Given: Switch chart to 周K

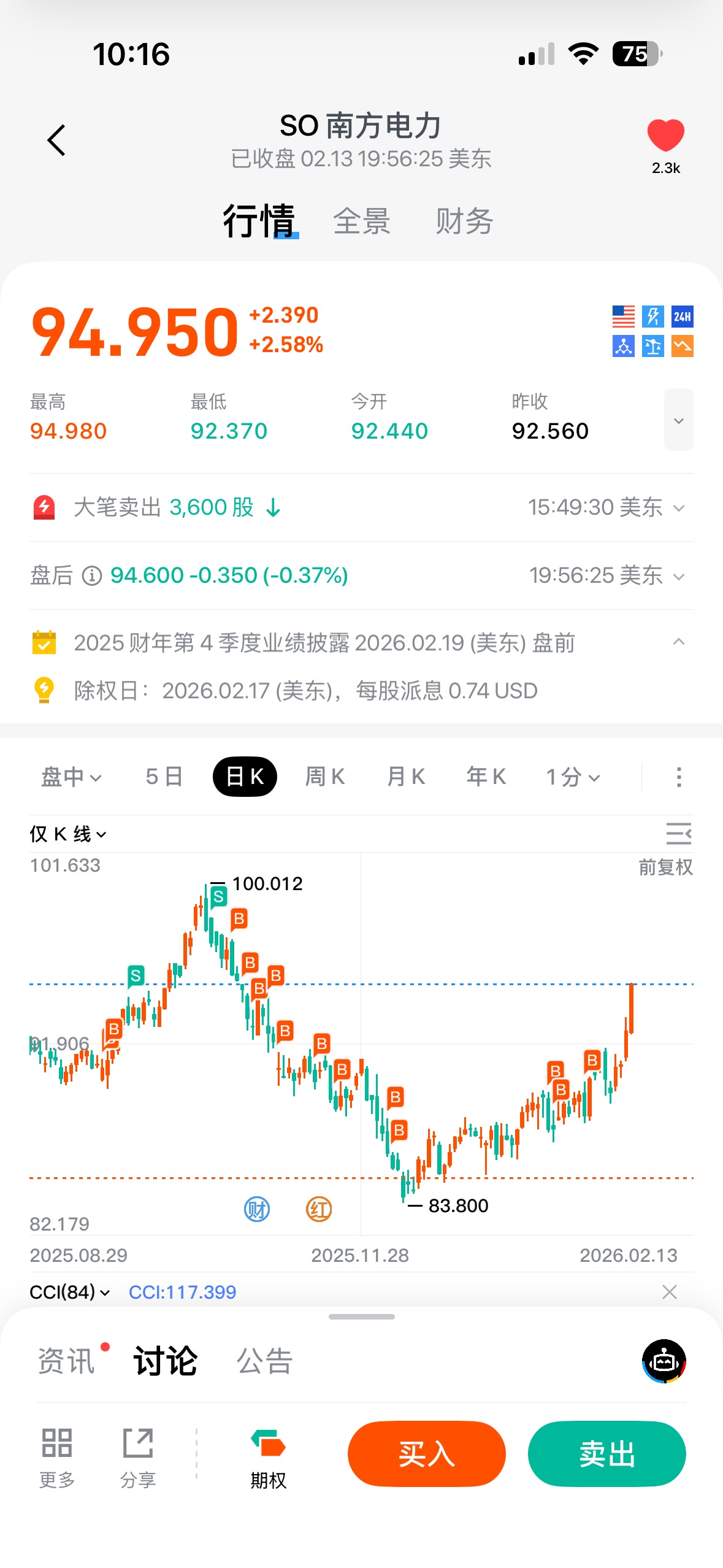Looking at the screenshot, I should [325, 777].
